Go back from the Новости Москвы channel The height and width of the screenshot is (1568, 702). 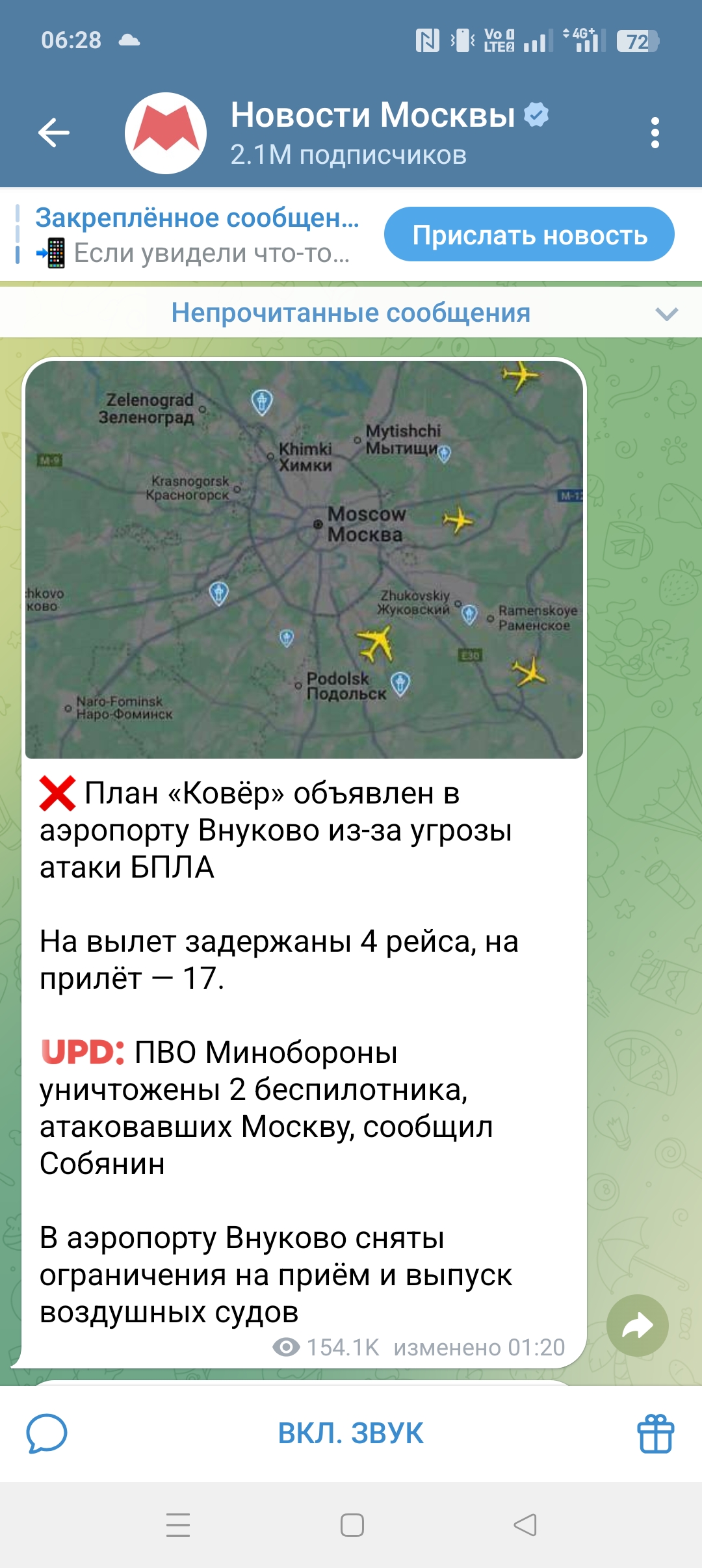tap(54, 133)
